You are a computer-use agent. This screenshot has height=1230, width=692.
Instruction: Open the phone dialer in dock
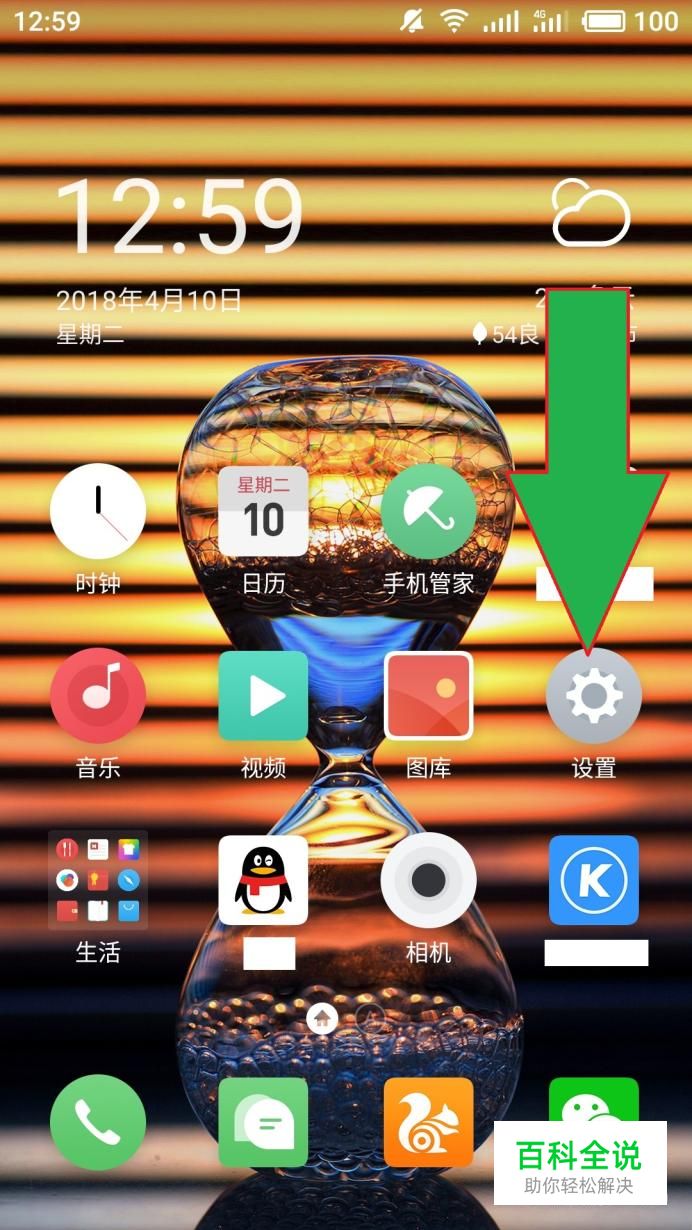(98, 1122)
